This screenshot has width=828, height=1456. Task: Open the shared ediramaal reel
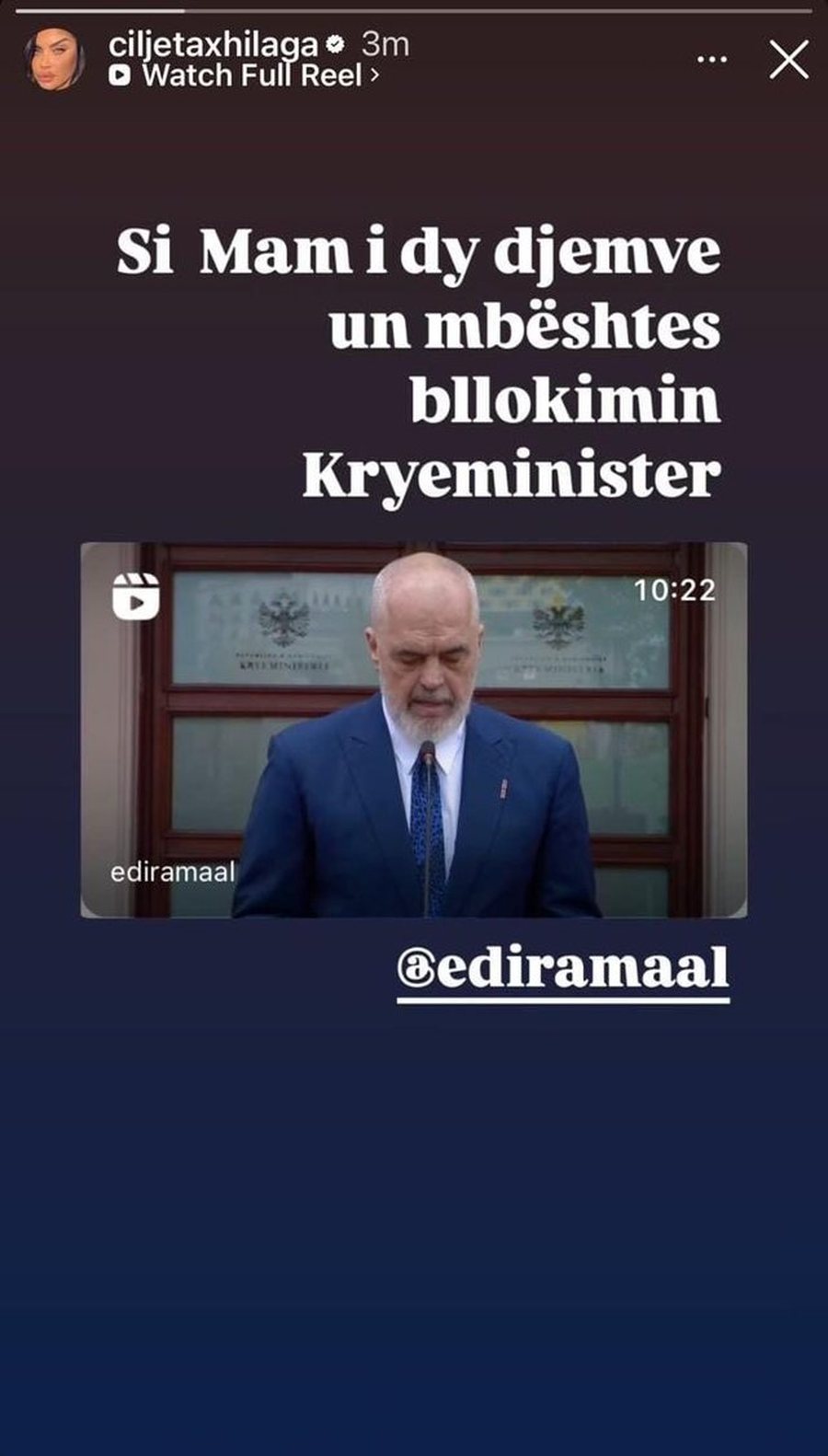tap(414, 730)
